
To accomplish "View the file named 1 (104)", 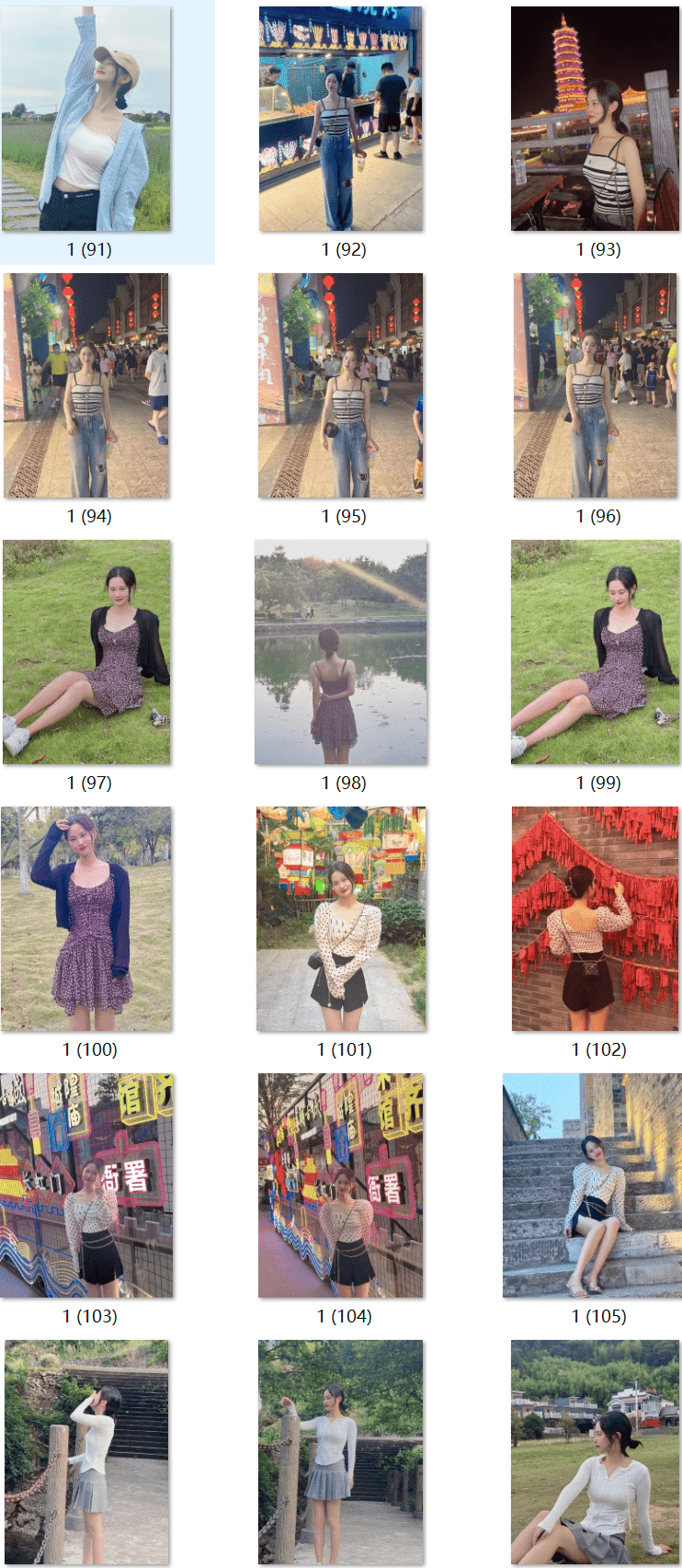I will point(341,1185).
